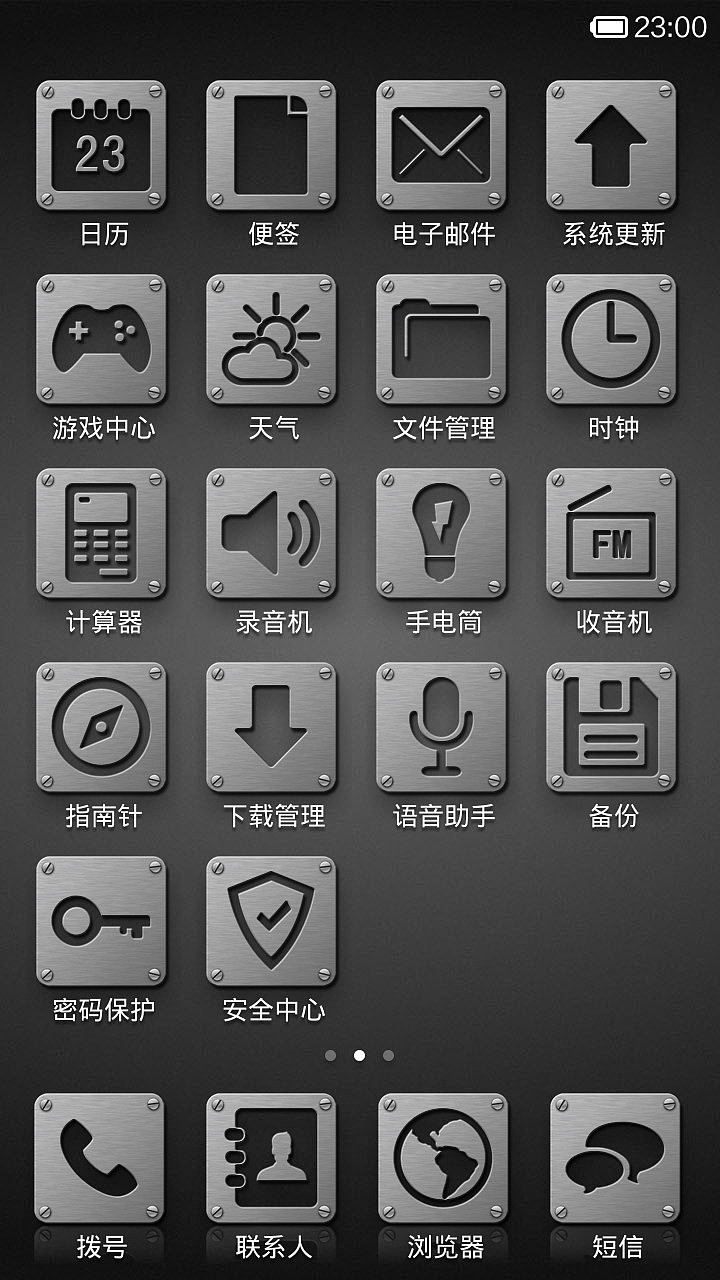Launch 电子邮件 email app

point(442,145)
